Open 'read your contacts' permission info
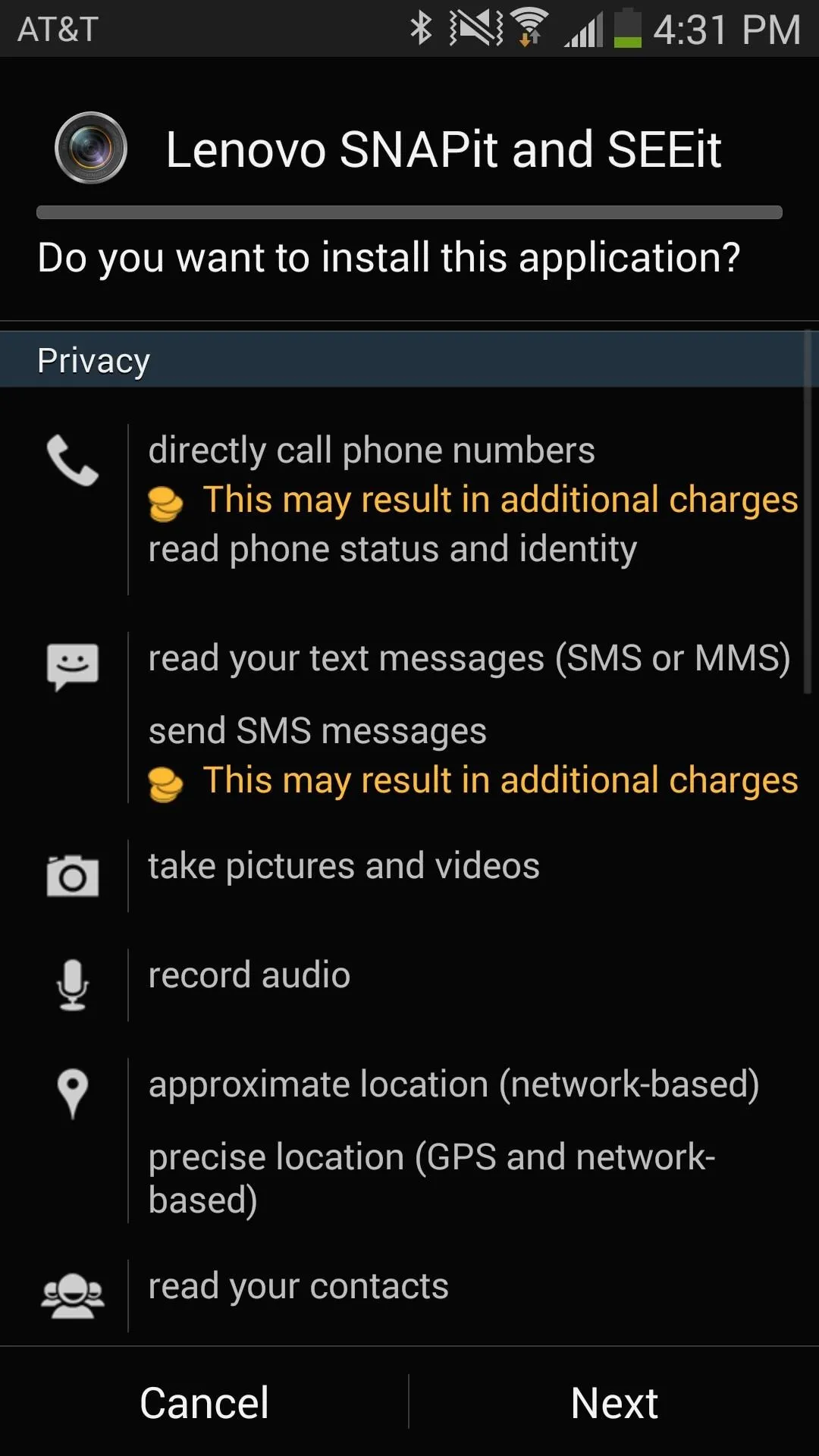The height and width of the screenshot is (1456, 819). [298, 1287]
